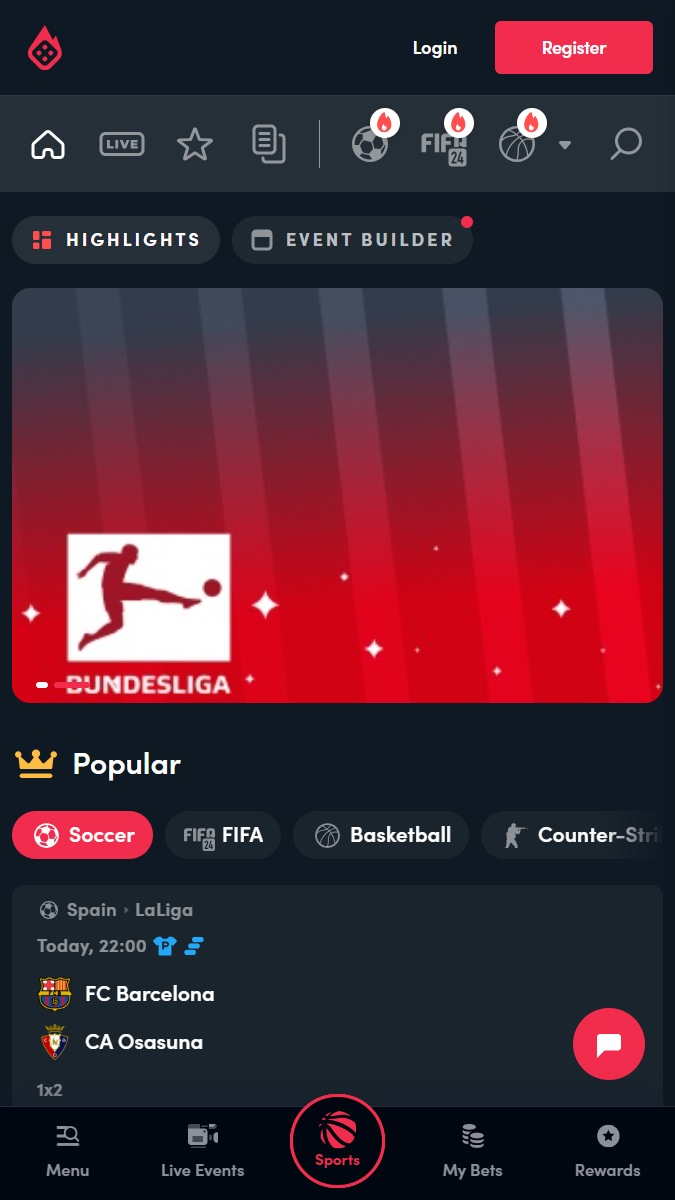Image resolution: width=675 pixels, height=1200 pixels.
Task: Tap the Login button
Action: [x=435, y=48]
